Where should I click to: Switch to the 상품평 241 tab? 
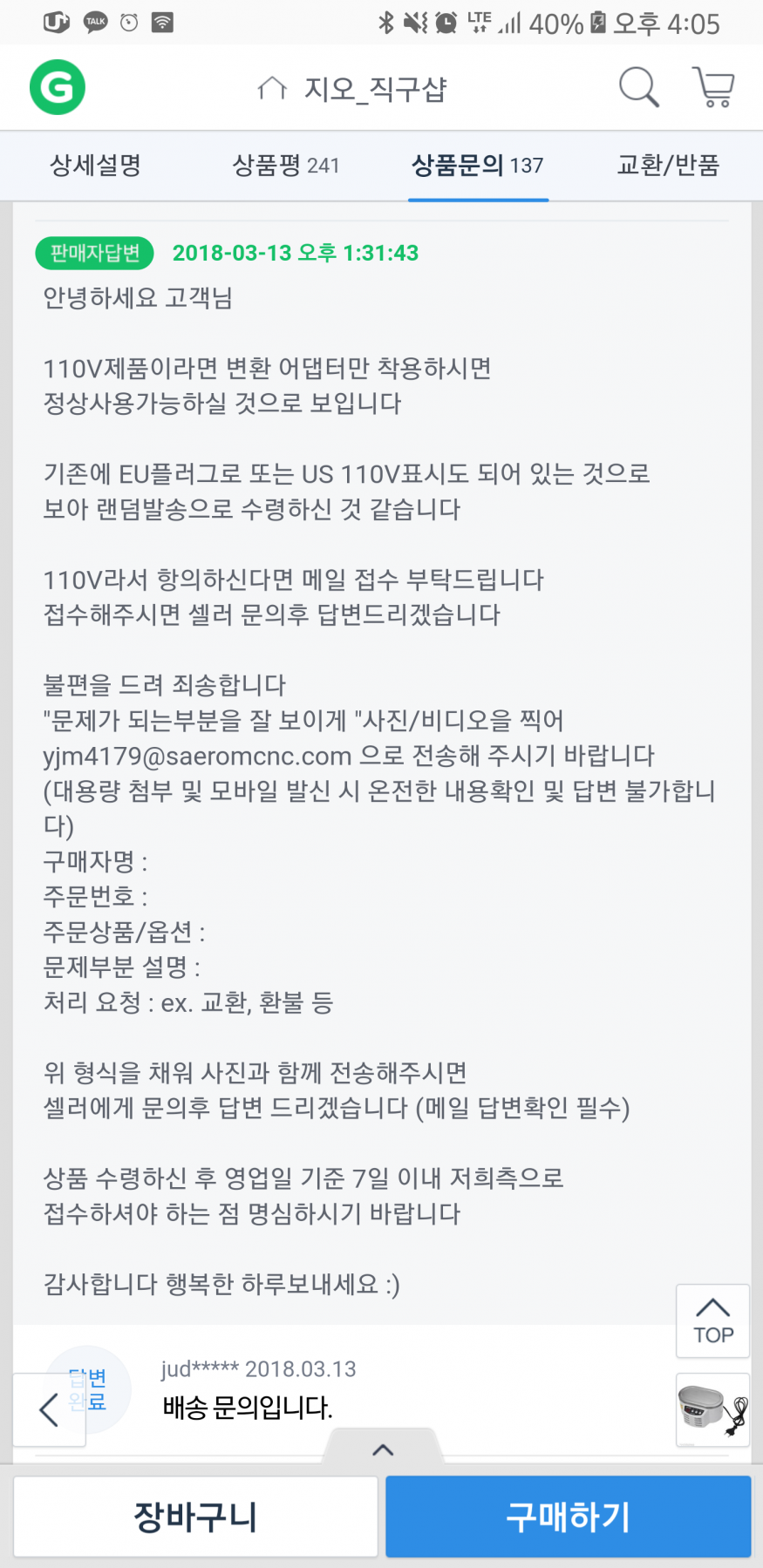pos(286,166)
